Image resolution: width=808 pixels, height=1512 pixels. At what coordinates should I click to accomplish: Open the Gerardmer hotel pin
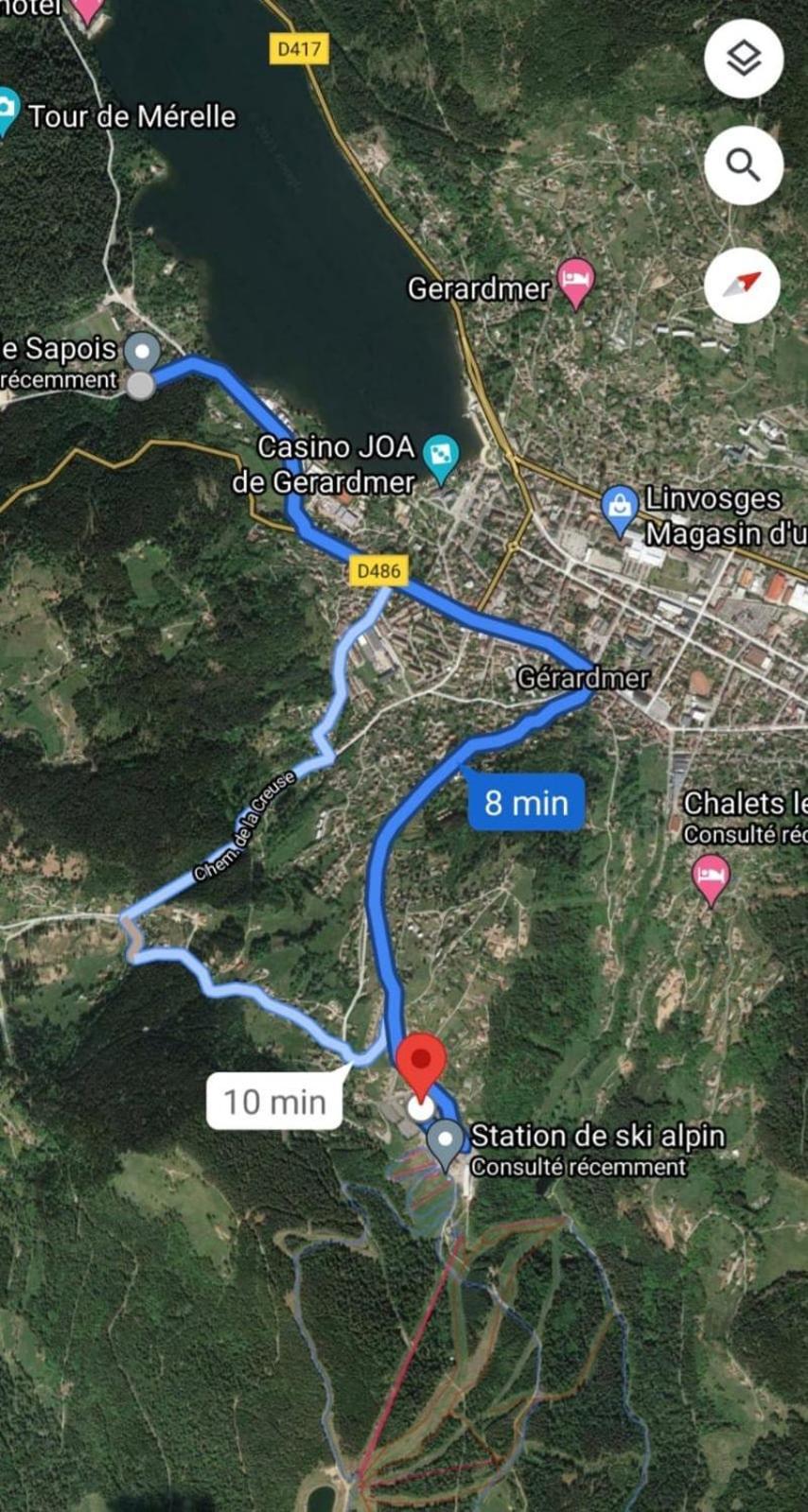tap(576, 281)
